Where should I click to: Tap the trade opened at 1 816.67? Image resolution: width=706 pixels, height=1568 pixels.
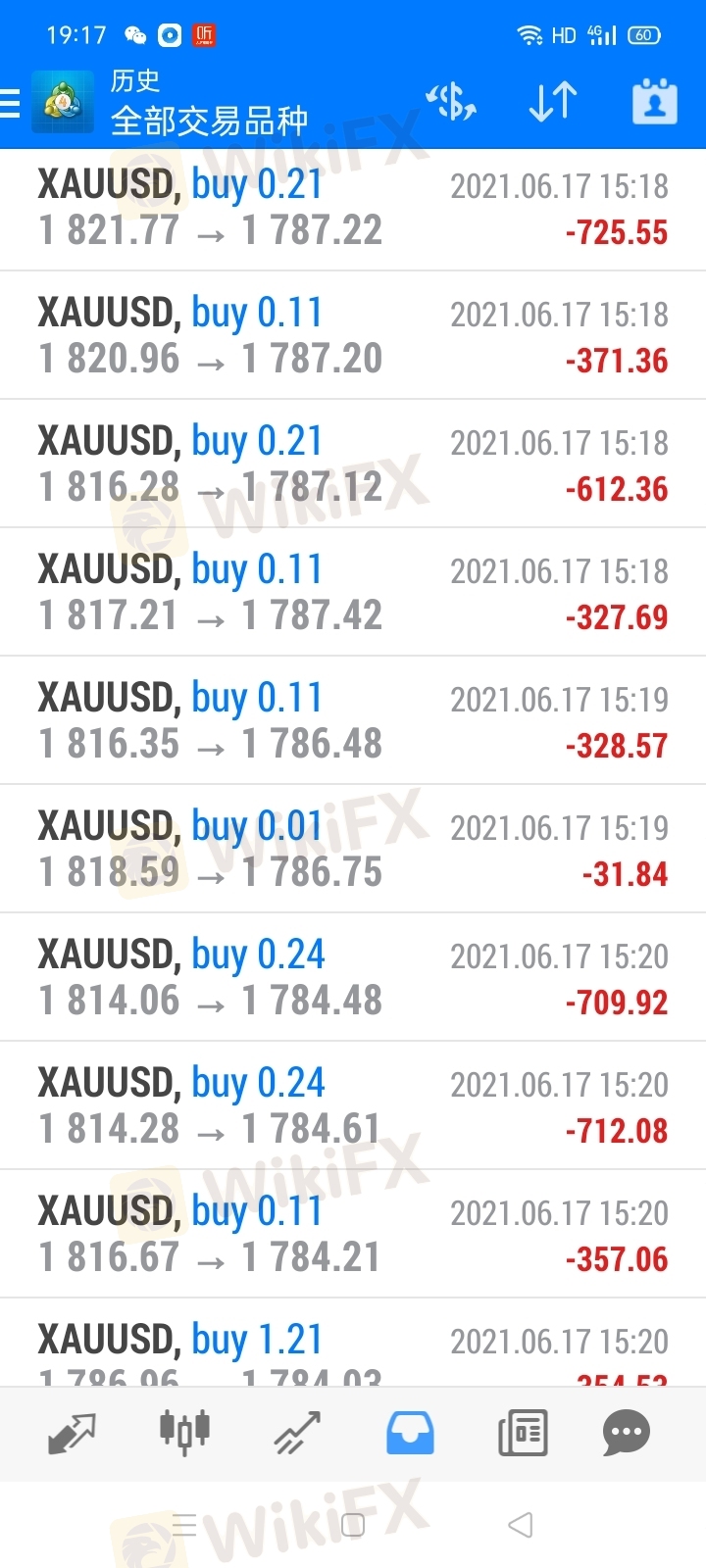click(353, 1234)
